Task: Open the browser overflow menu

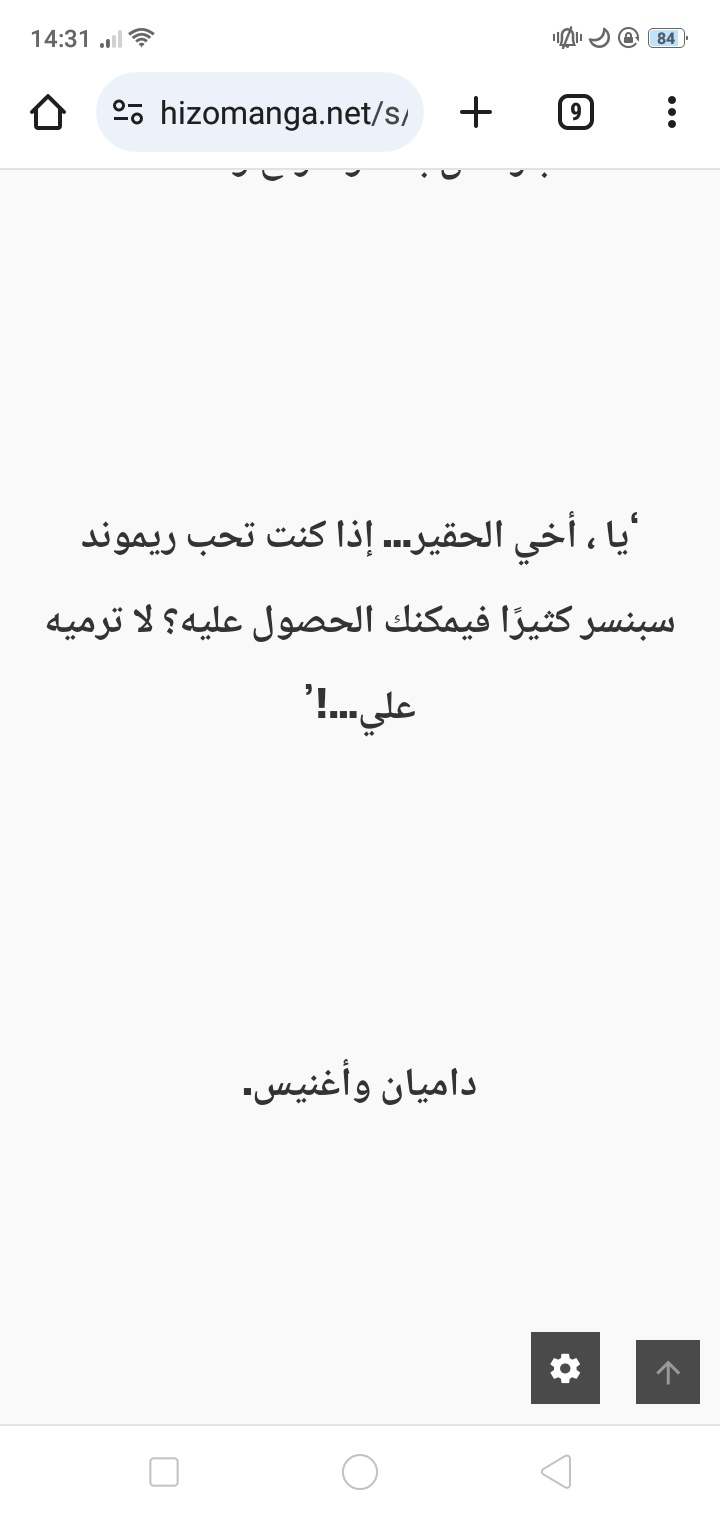Action: pyautogui.click(x=672, y=112)
